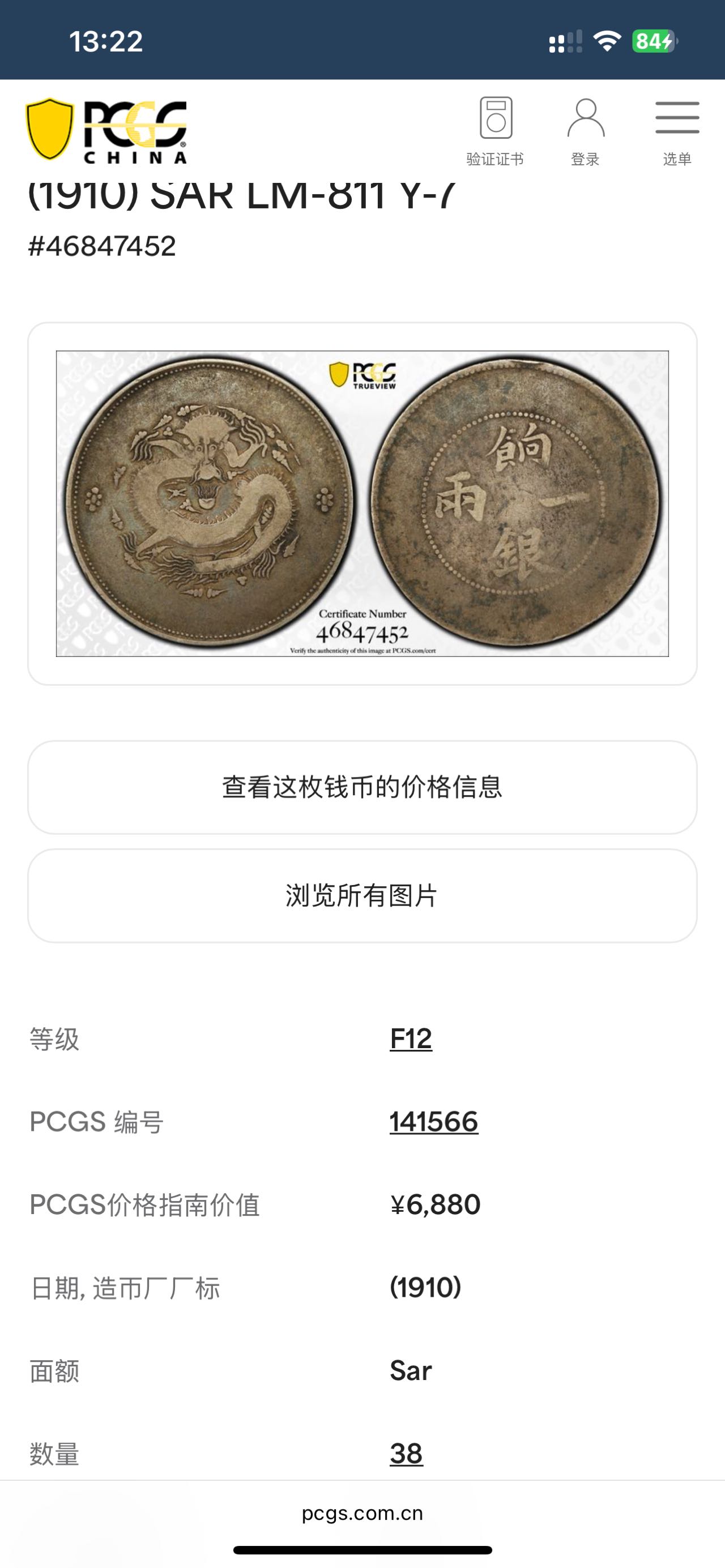Open the F12 grade link
Screen dimensions: 725x1568
(411, 1039)
